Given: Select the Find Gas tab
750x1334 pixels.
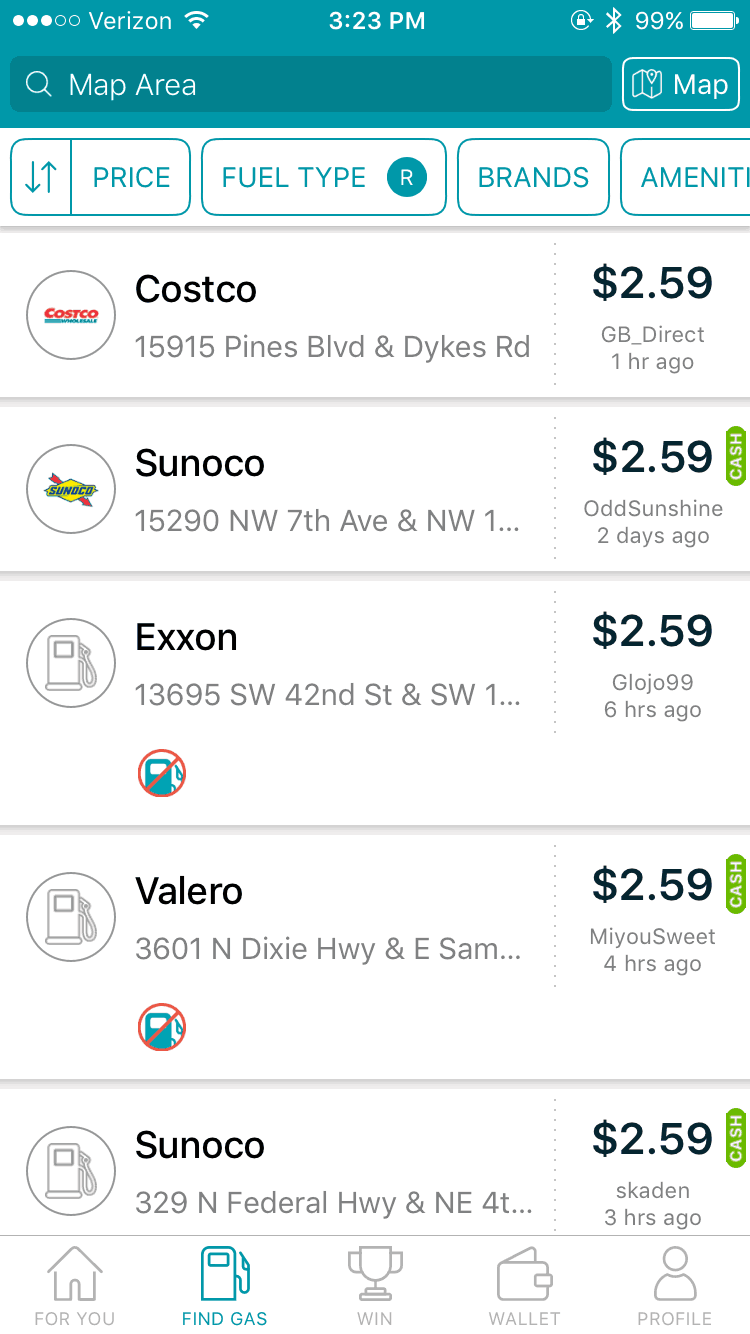Looking at the screenshot, I should (225, 1286).
